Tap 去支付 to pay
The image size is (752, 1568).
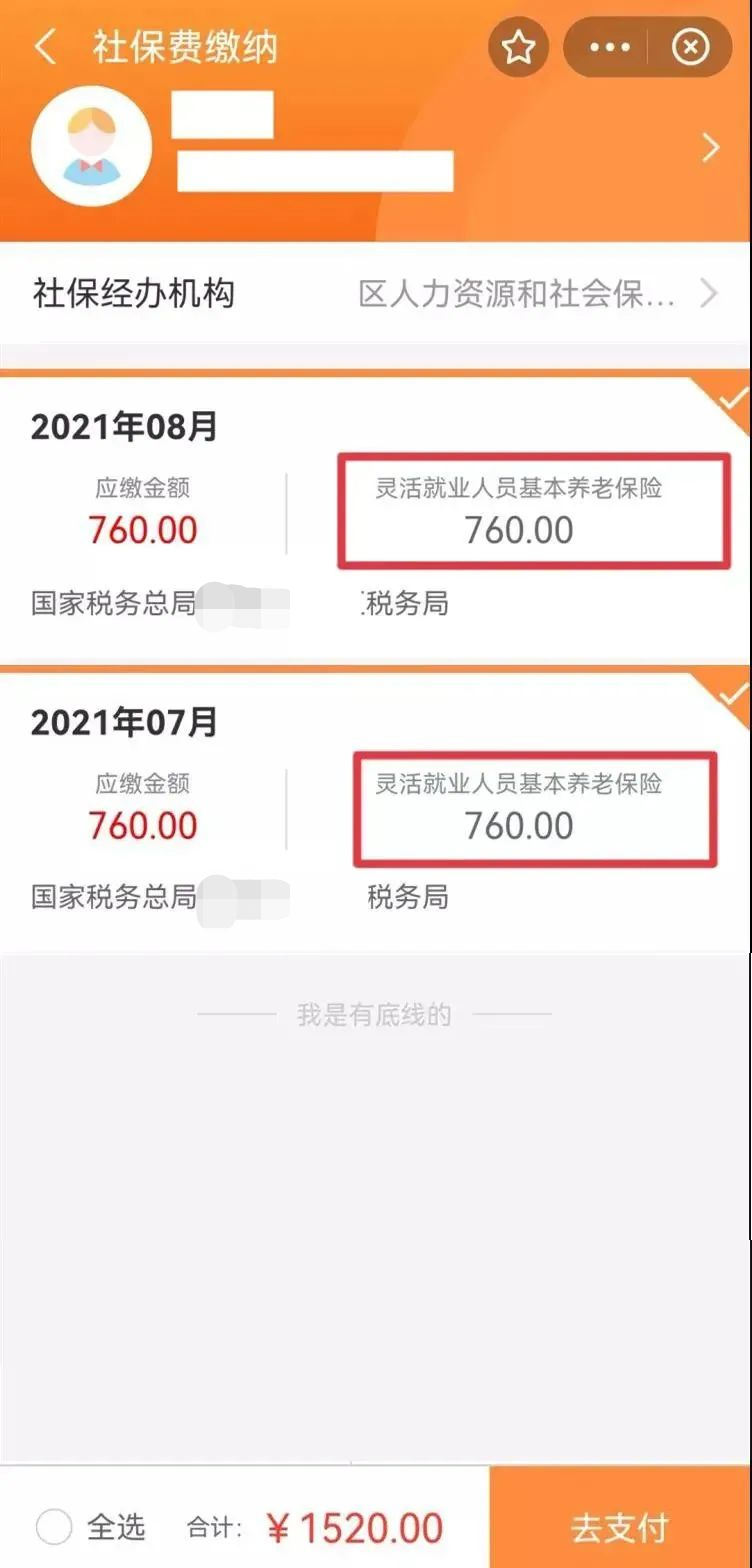point(620,1527)
